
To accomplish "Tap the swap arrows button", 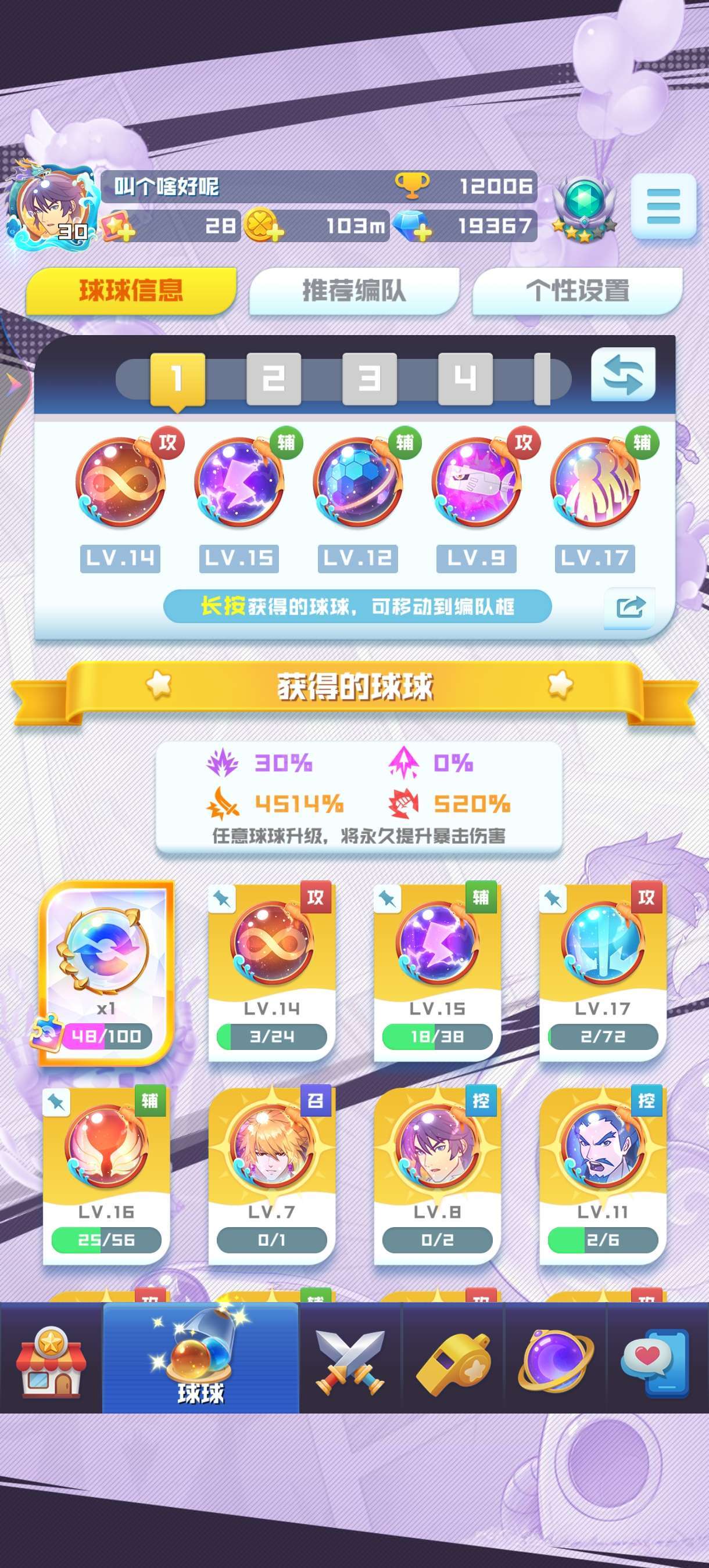I will click(623, 375).
